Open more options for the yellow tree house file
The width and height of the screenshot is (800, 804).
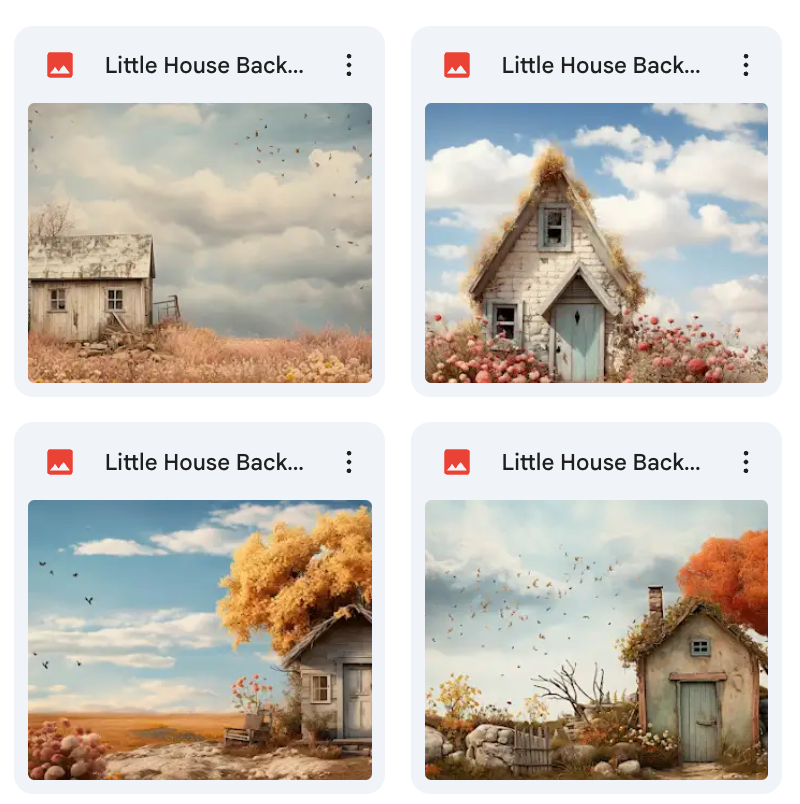tap(349, 462)
